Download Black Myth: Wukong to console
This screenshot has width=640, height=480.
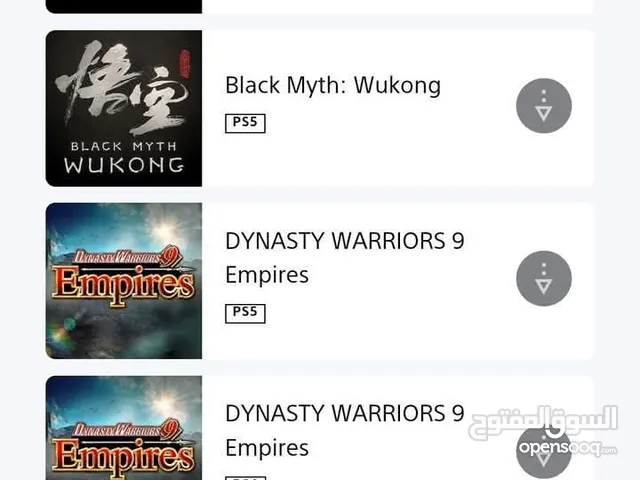543,105
